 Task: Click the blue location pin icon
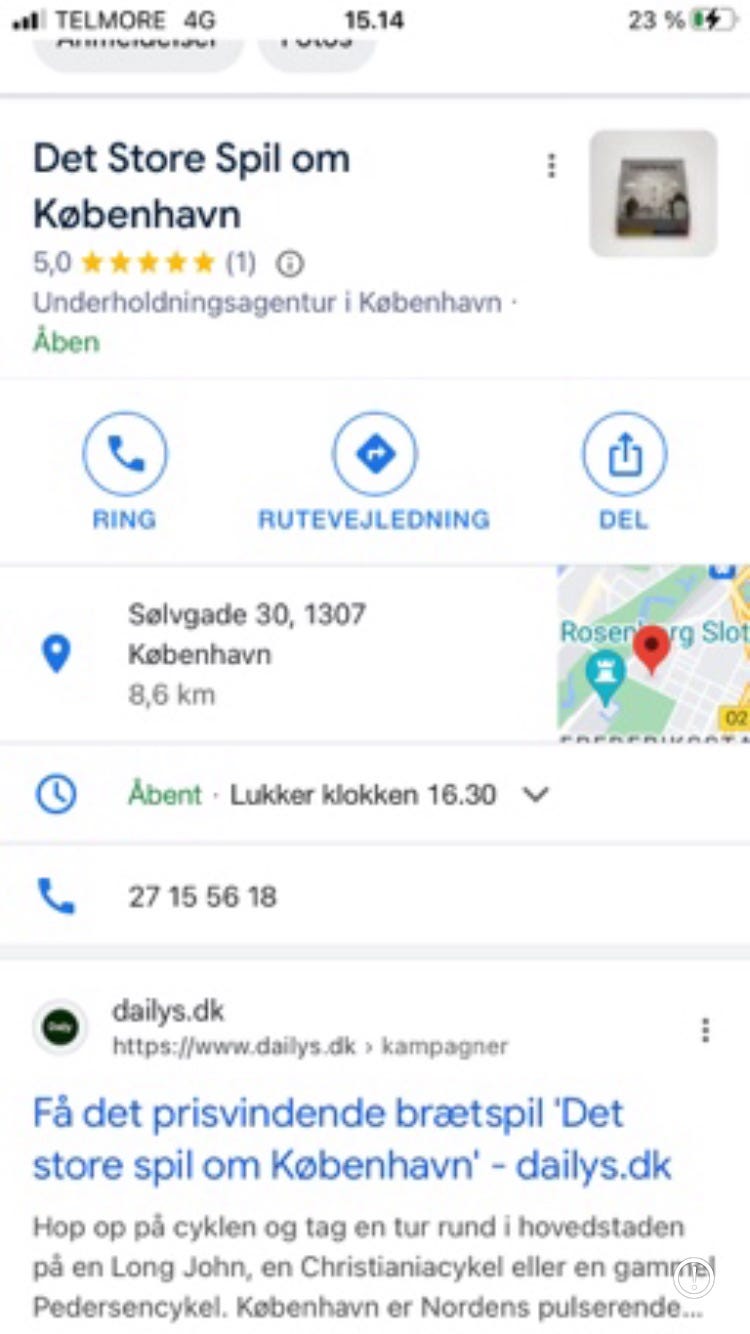pyautogui.click(x=55, y=651)
